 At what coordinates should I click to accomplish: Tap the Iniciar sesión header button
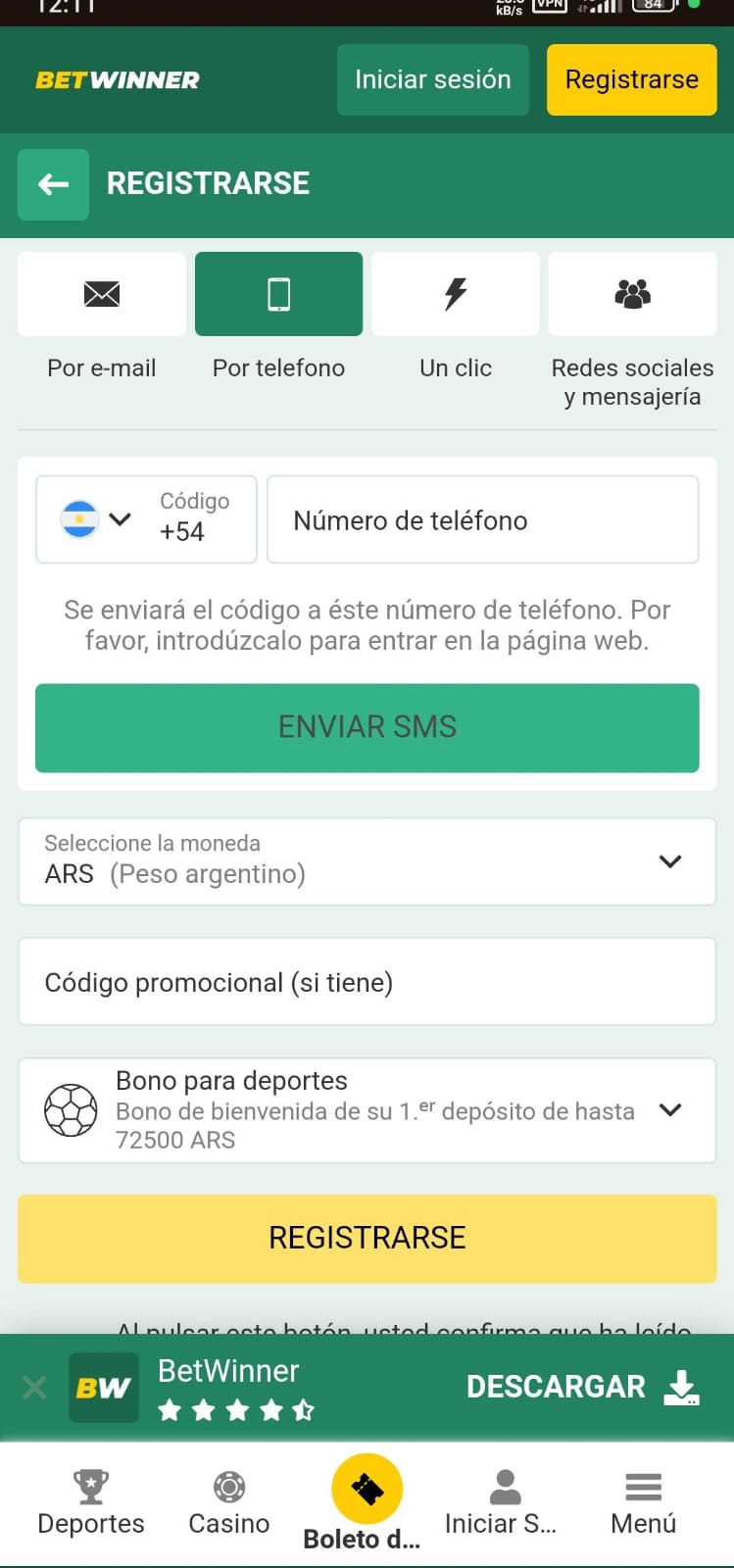(x=432, y=79)
